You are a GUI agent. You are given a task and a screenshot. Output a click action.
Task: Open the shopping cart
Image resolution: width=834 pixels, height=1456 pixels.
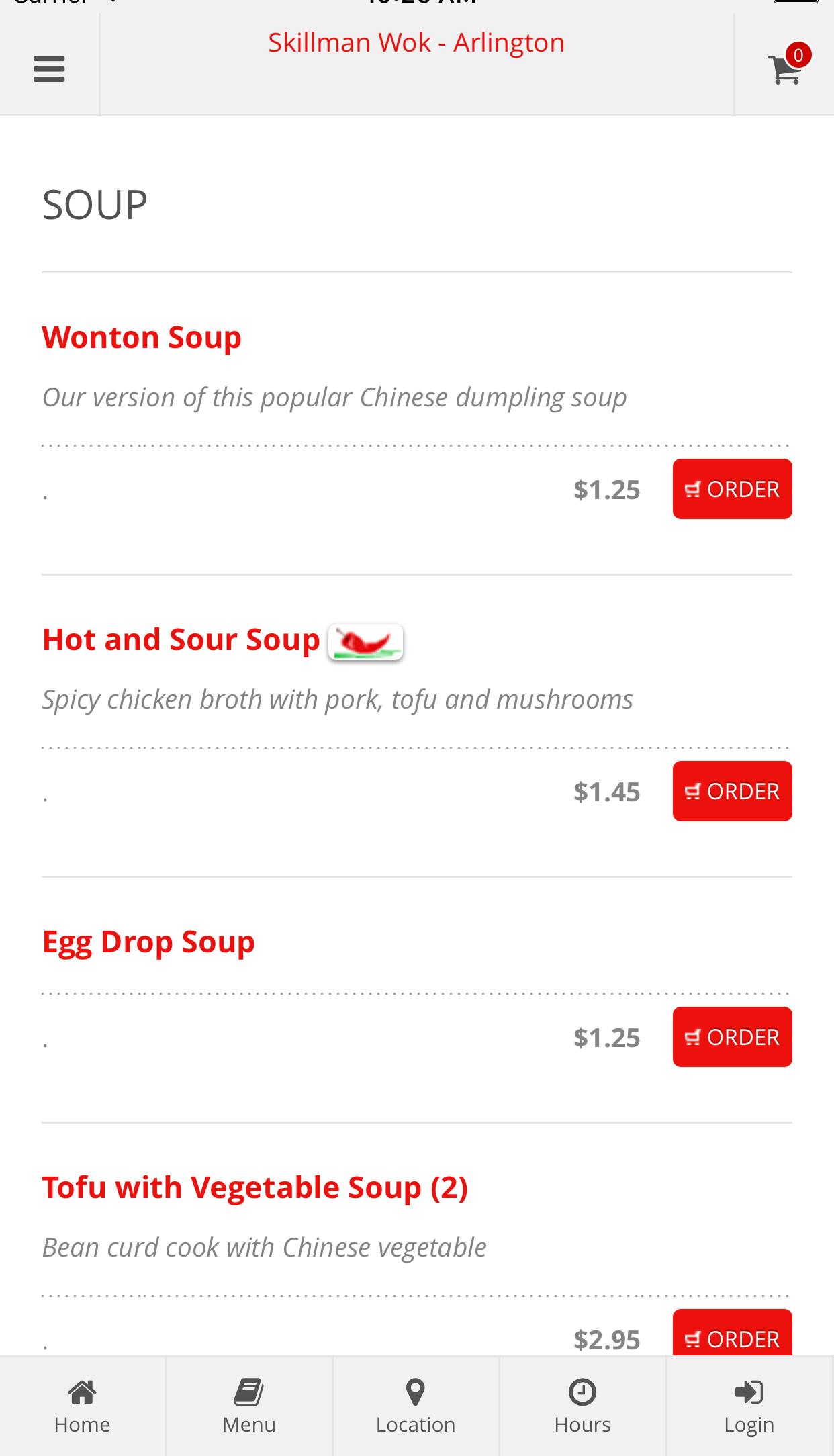[x=785, y=67]
